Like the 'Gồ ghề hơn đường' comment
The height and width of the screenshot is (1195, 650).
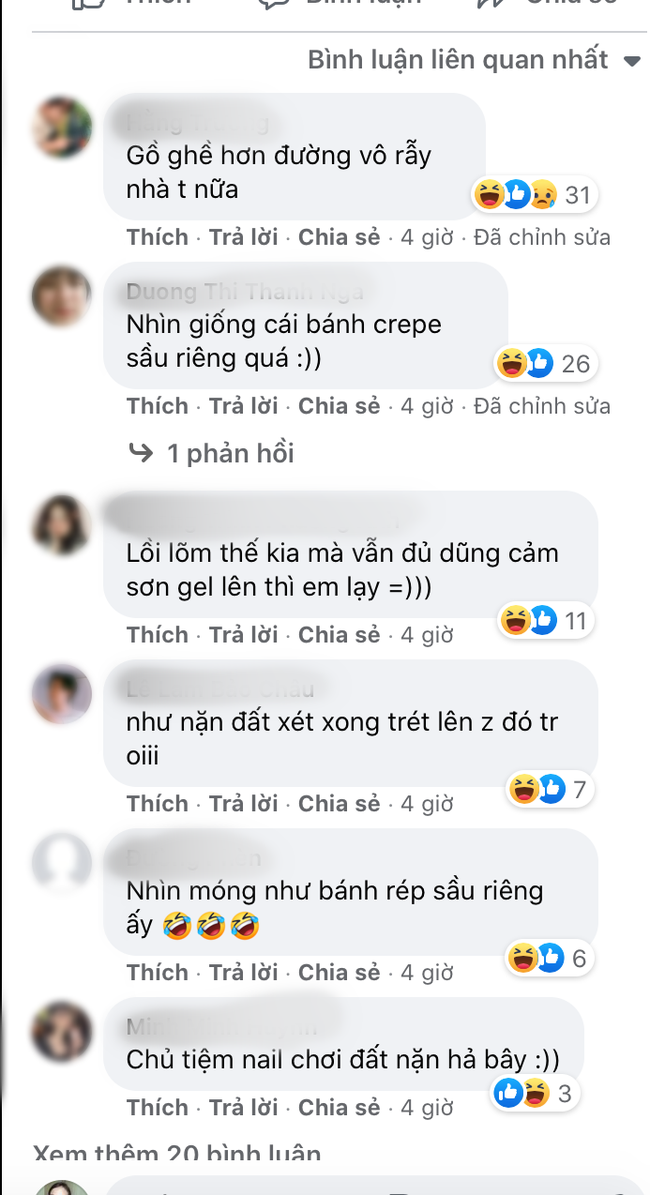coord(157,237)
